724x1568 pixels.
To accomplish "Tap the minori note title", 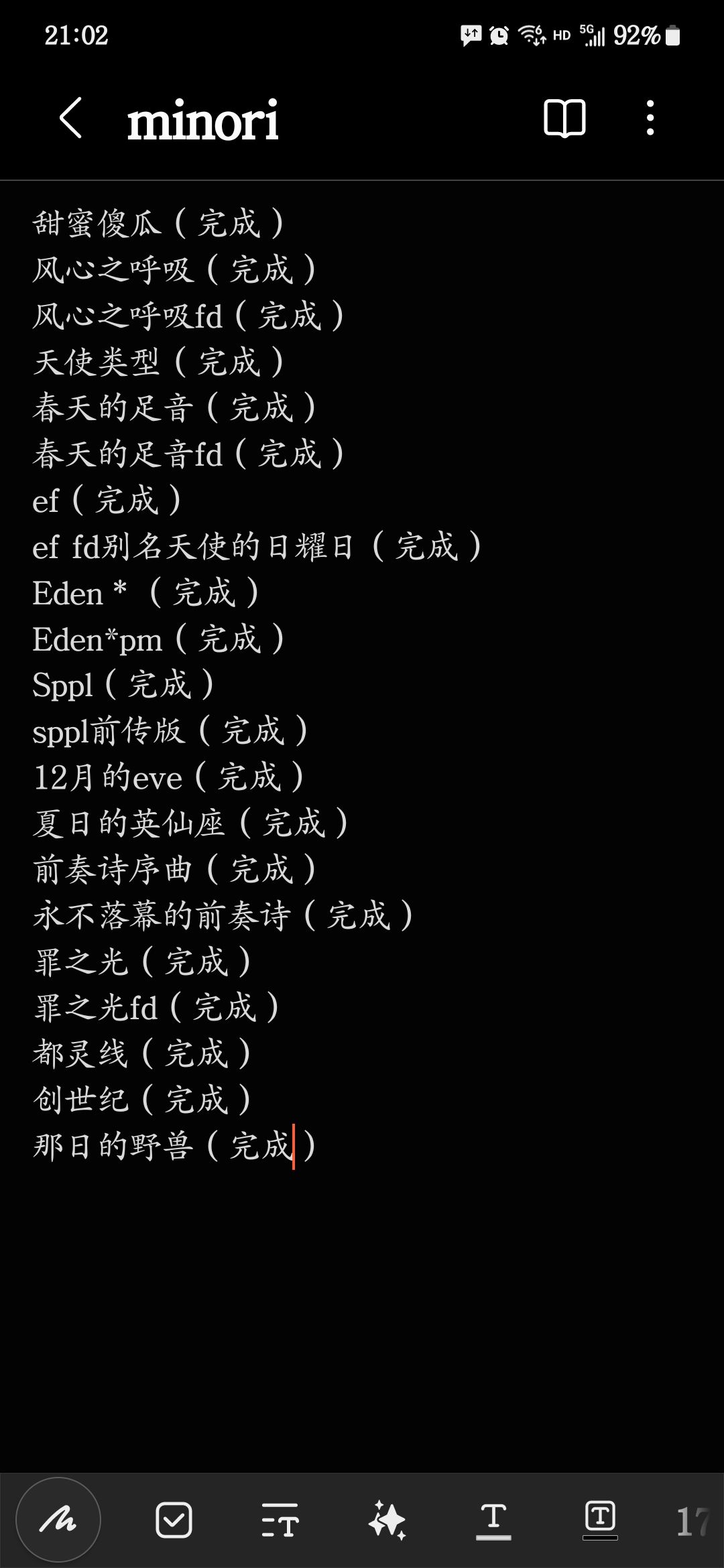I will pyautogui.click(x=202, y=120).
